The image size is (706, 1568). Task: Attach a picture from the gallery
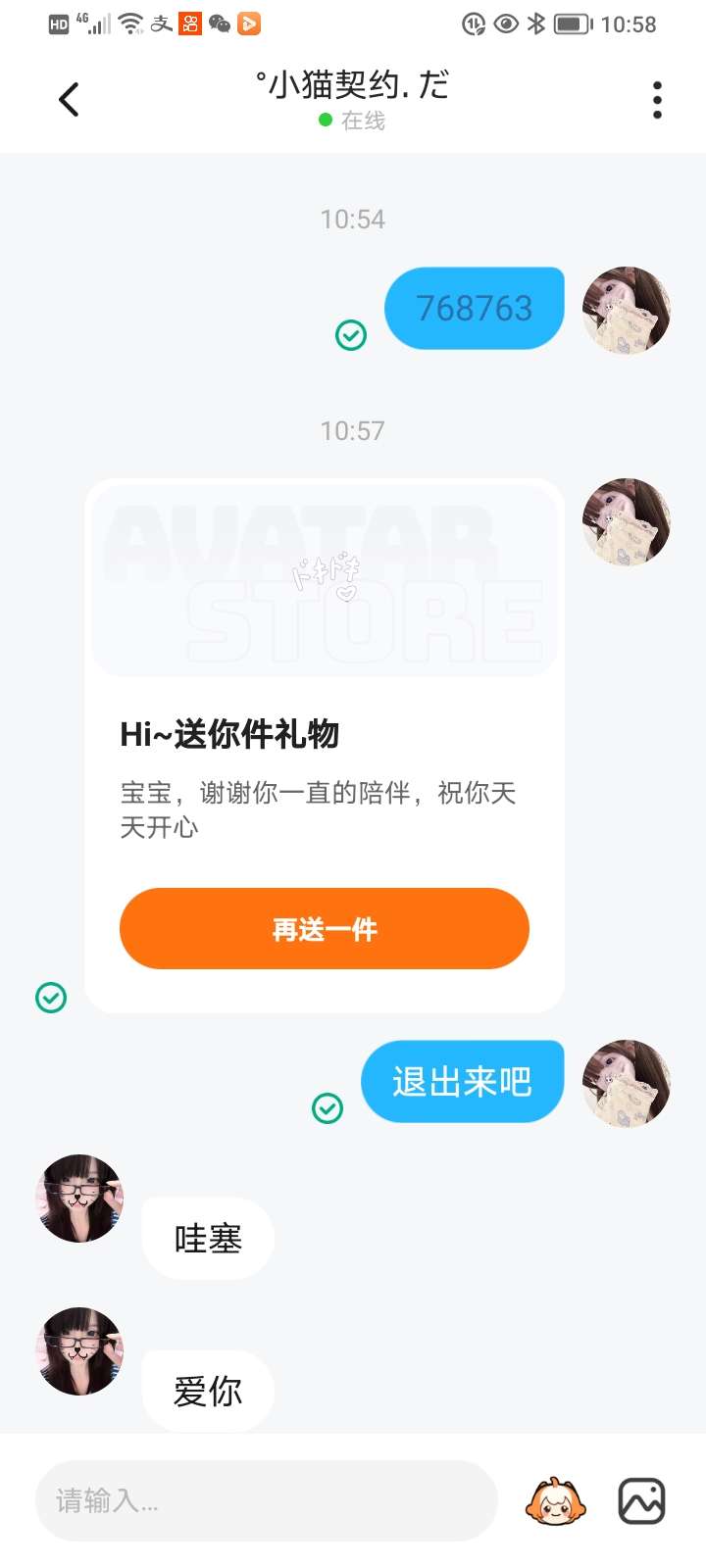(x=641, y=1500)
